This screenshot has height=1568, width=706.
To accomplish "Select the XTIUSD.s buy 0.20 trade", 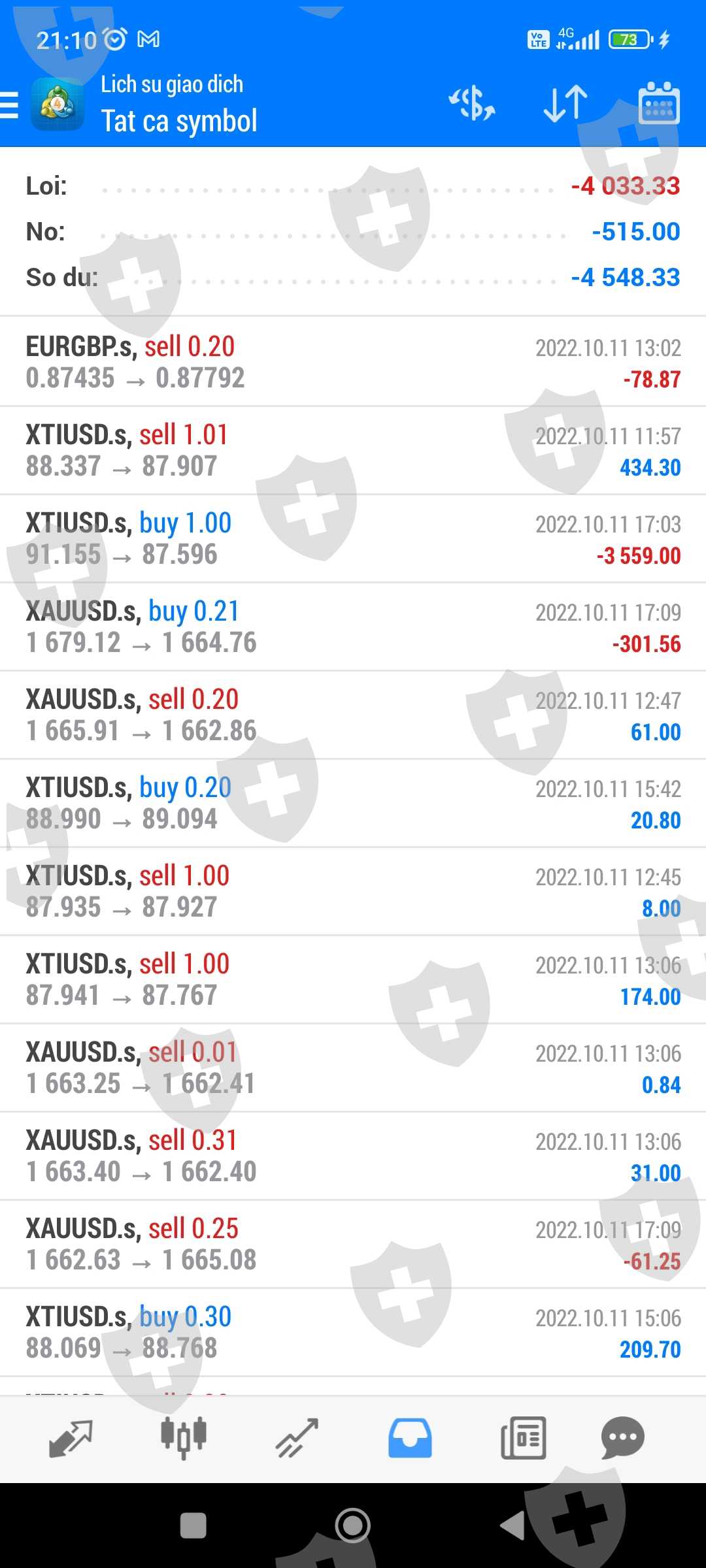I will pyautogui.click(x=353, y=803).
